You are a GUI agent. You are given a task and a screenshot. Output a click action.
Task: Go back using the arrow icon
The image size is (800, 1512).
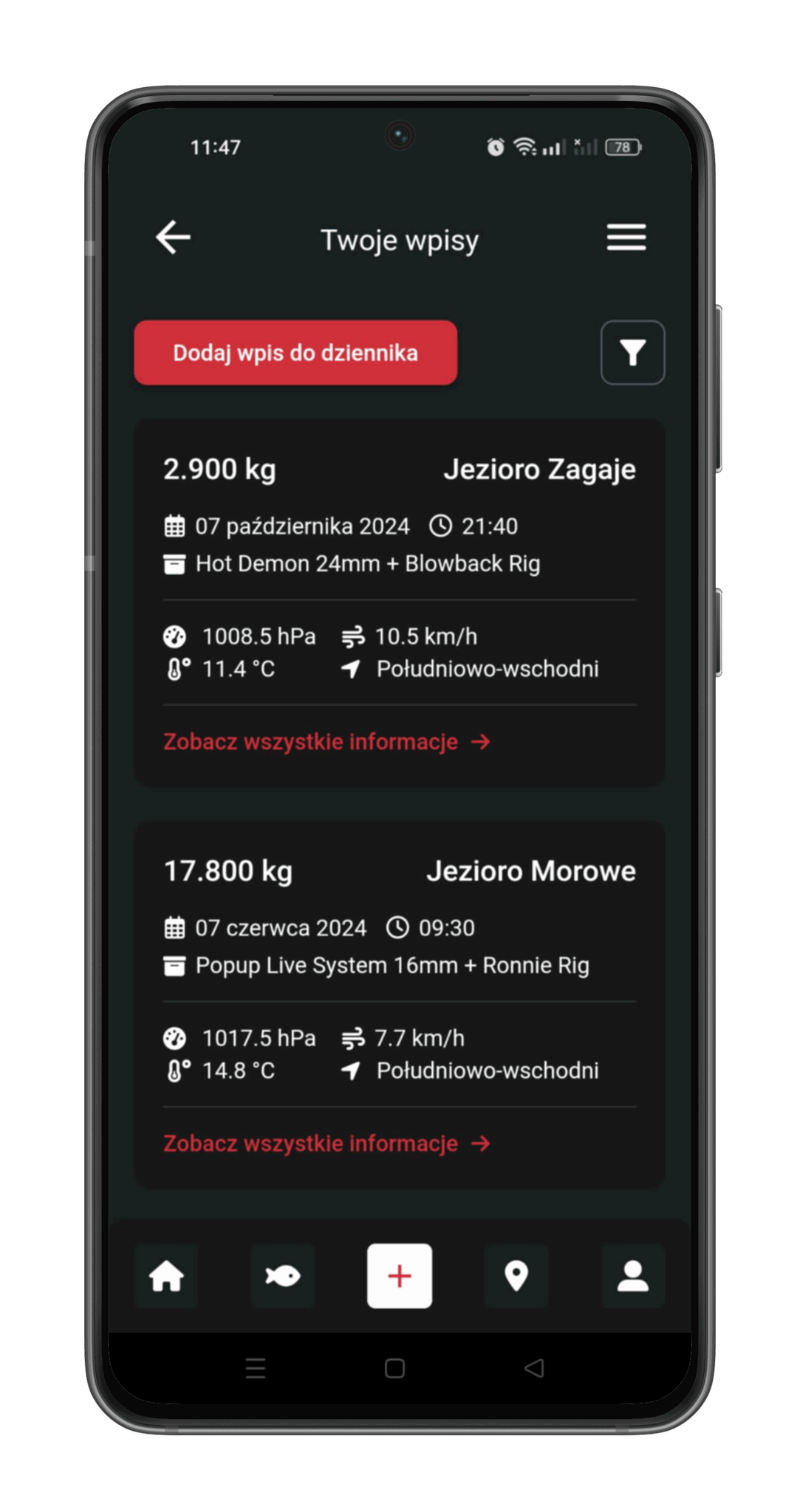pyautogui.click(x=174, y=238)
